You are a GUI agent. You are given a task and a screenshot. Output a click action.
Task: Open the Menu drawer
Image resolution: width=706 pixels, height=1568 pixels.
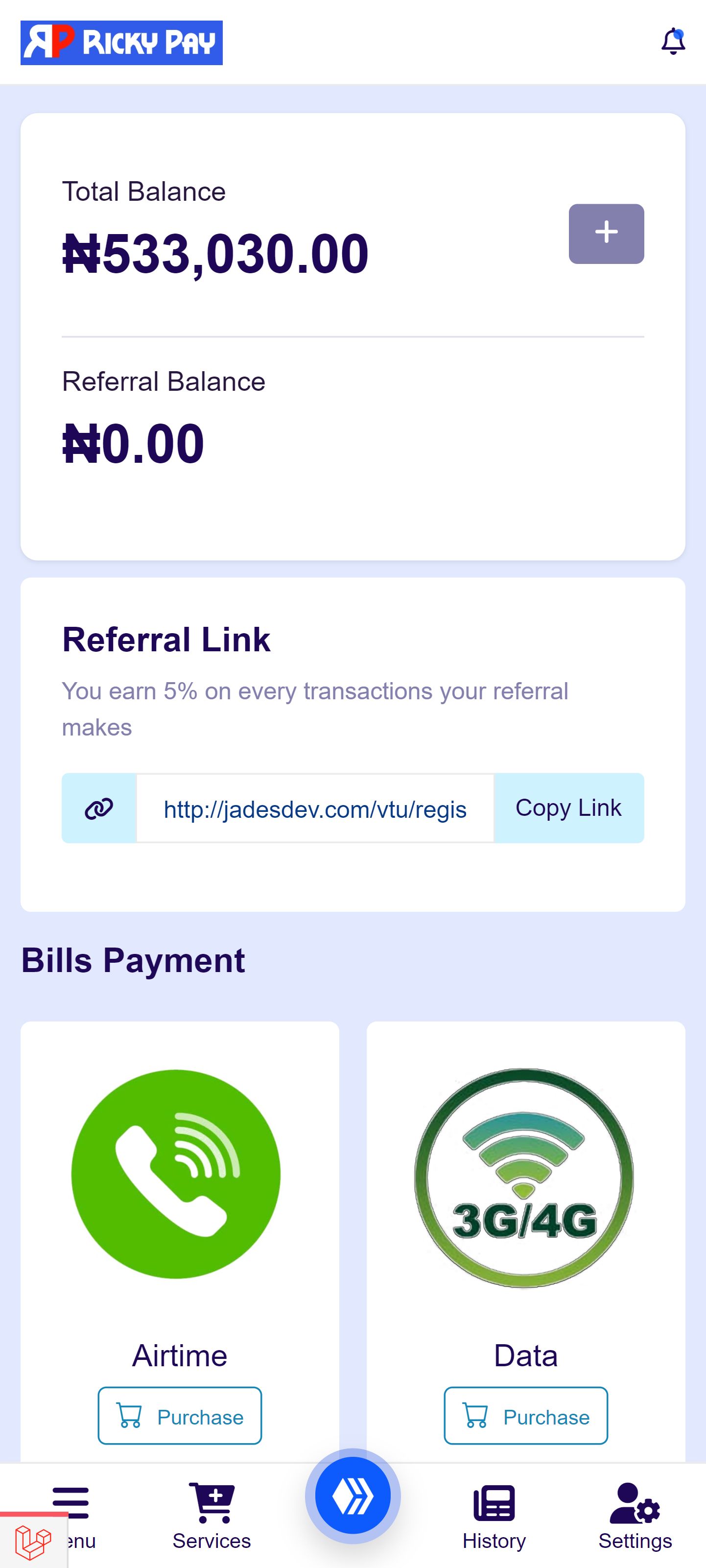point(72,1513)
